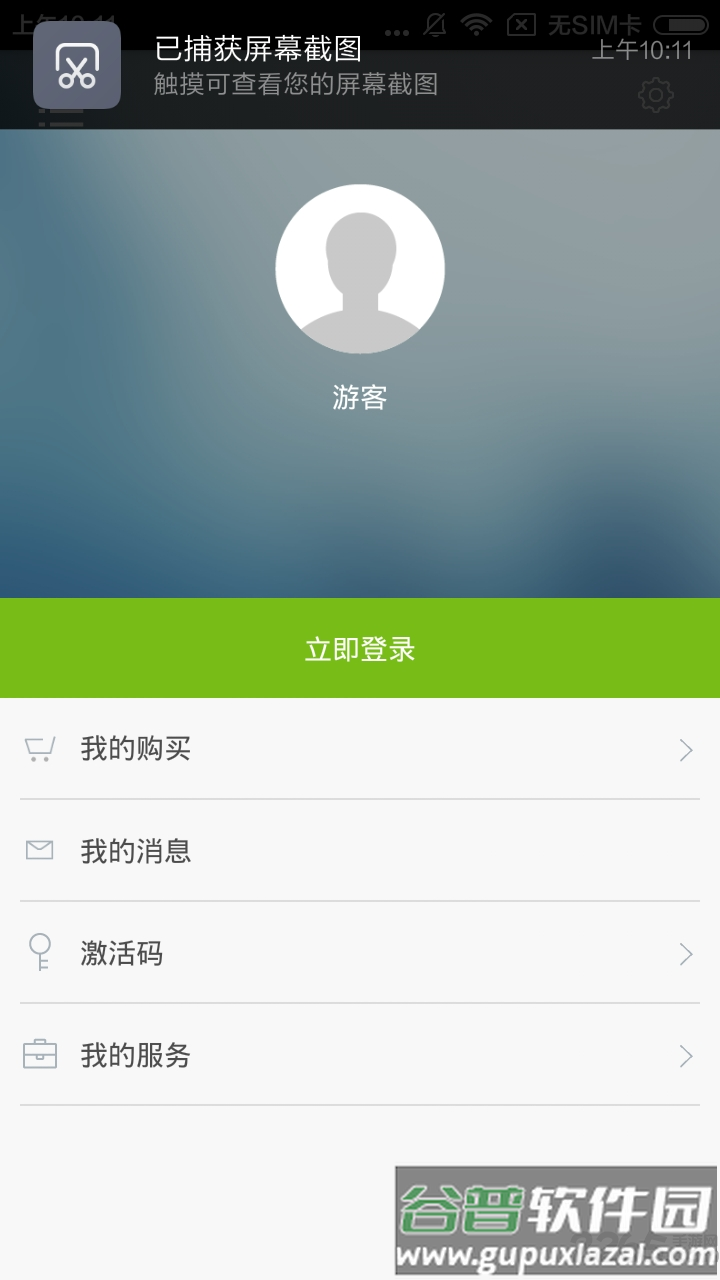Open 我的消息 messages
720x1280 pixels.
click(x=360, y=851)
